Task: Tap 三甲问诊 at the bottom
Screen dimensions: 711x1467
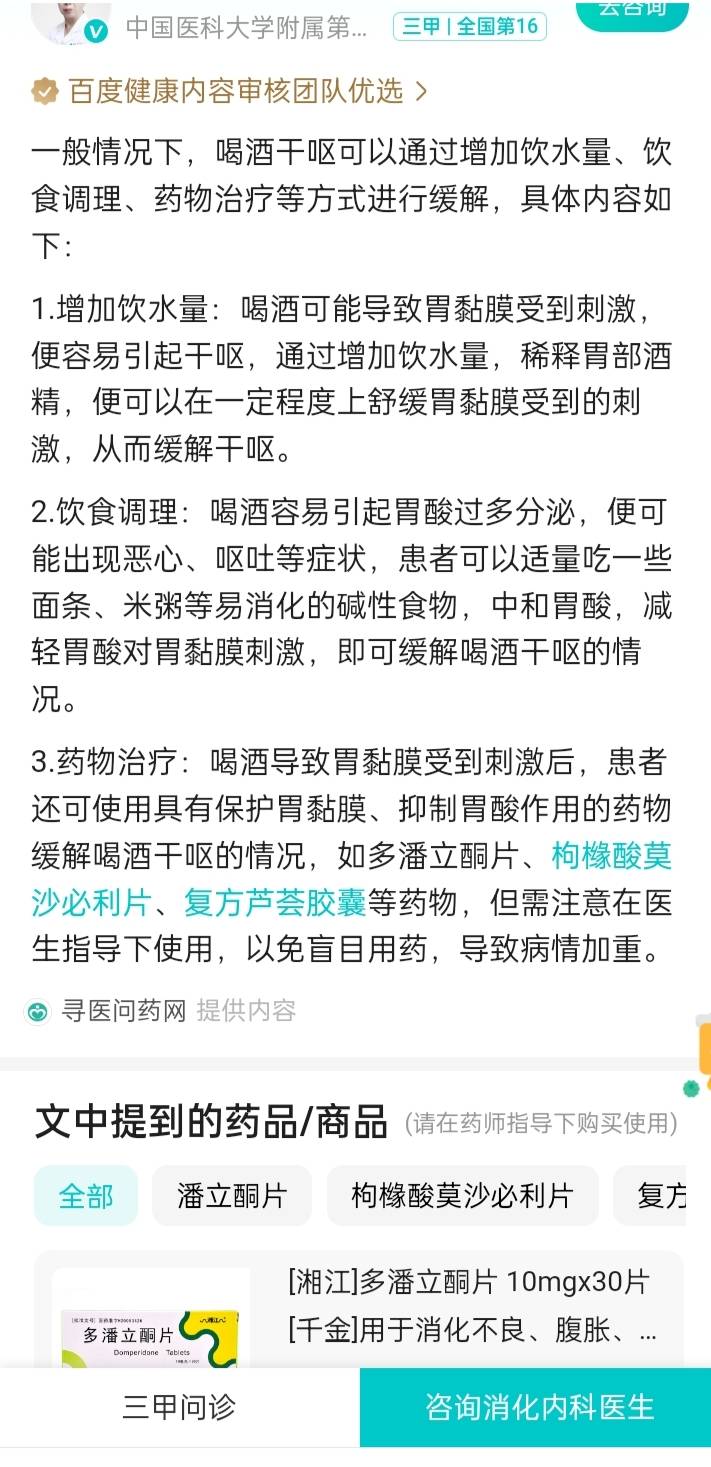Action: click(x=179, y=1407)
